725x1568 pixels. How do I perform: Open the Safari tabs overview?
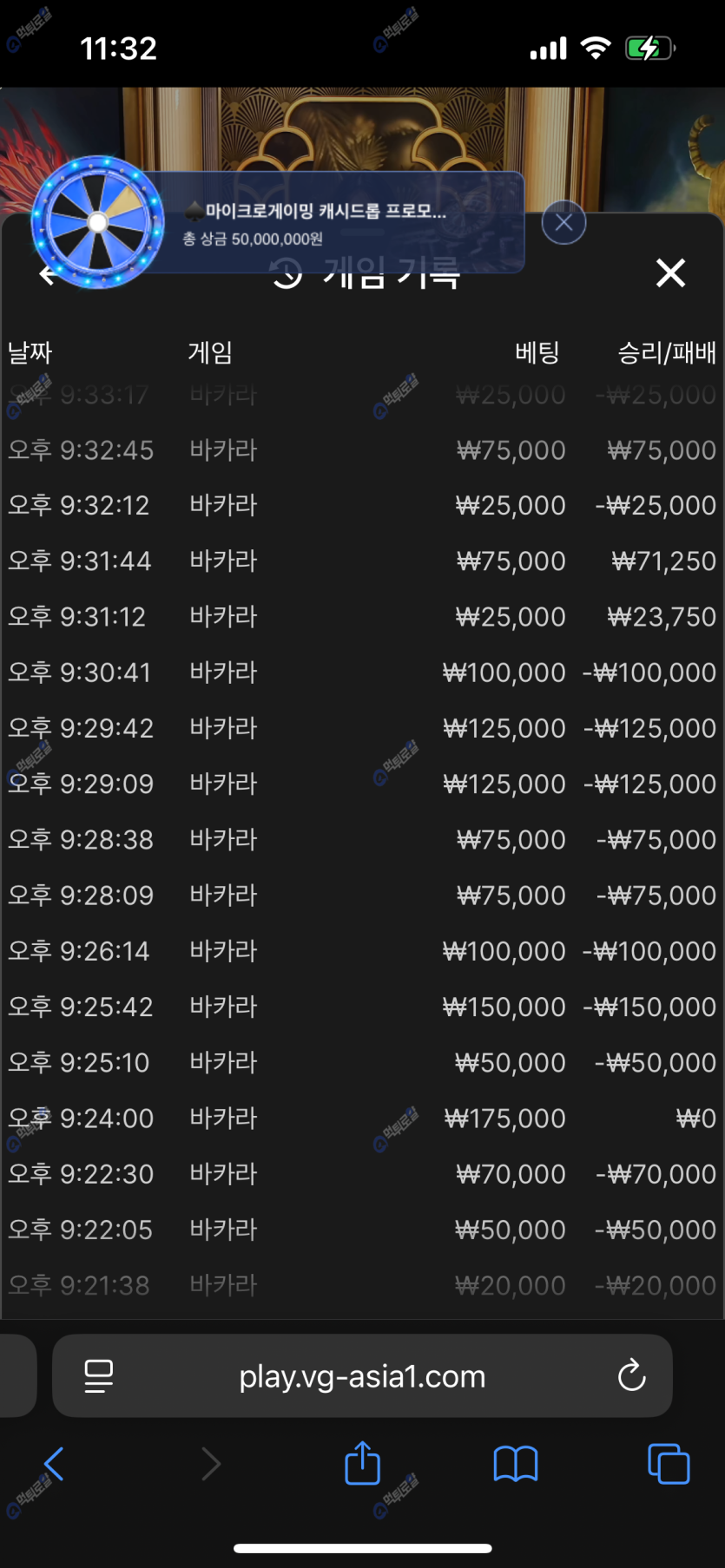(x=669, y=1464)
